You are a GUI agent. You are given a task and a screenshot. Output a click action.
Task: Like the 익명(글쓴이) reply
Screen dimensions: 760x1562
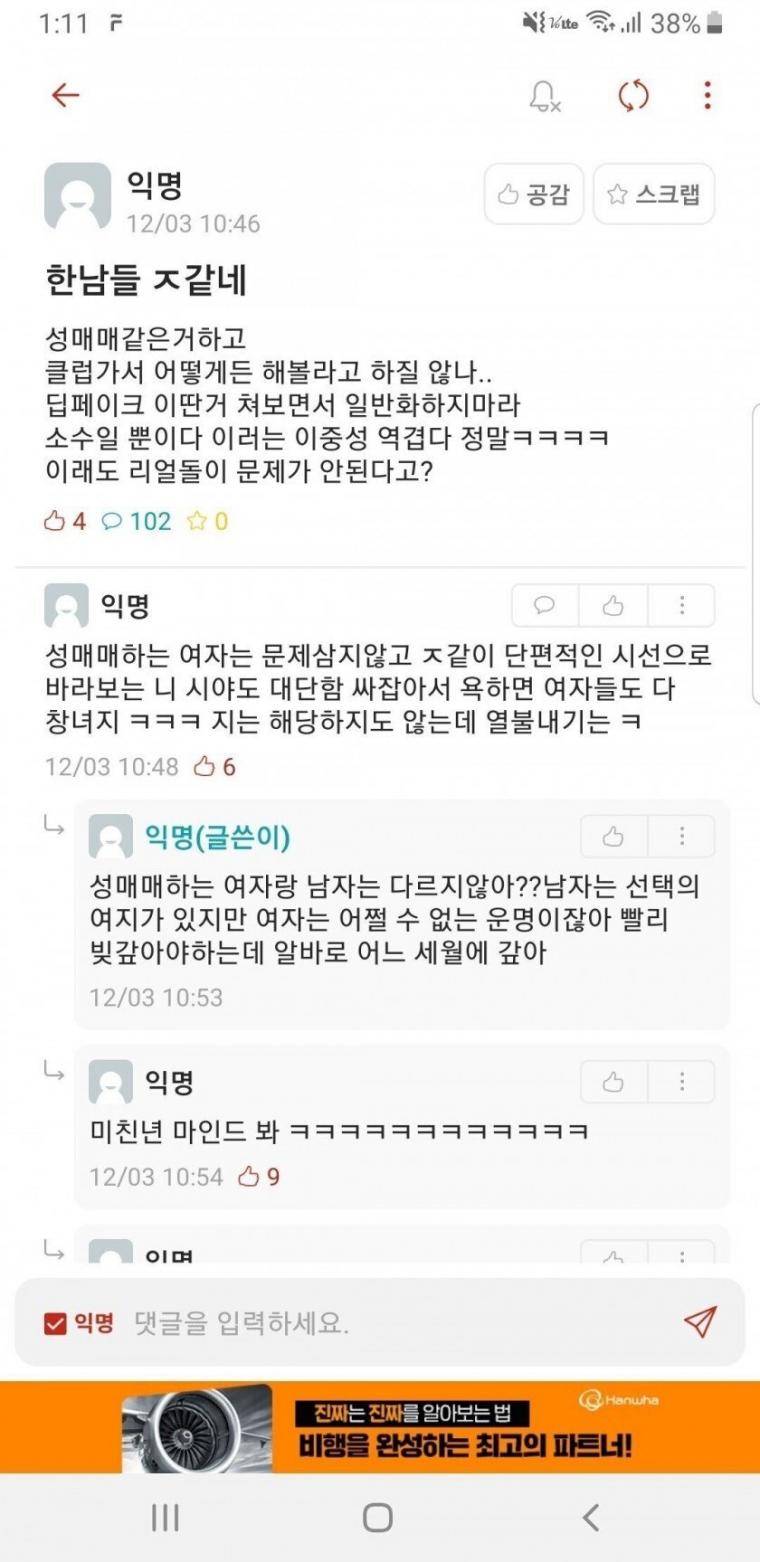(x=613, y=837)
